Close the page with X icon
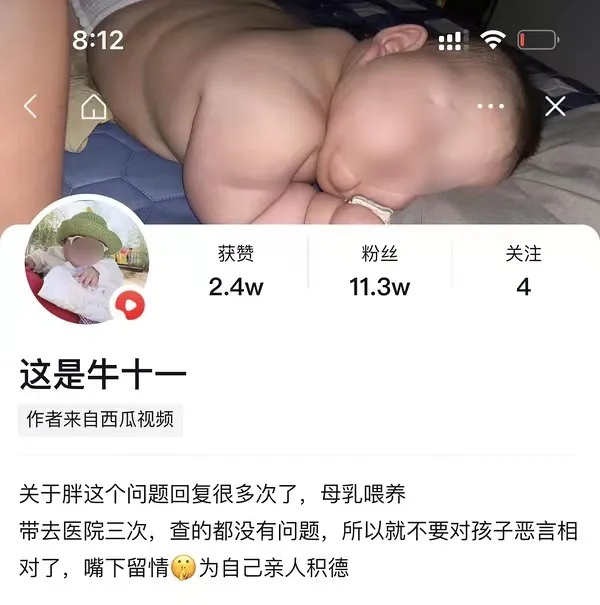 click(555, 106)
